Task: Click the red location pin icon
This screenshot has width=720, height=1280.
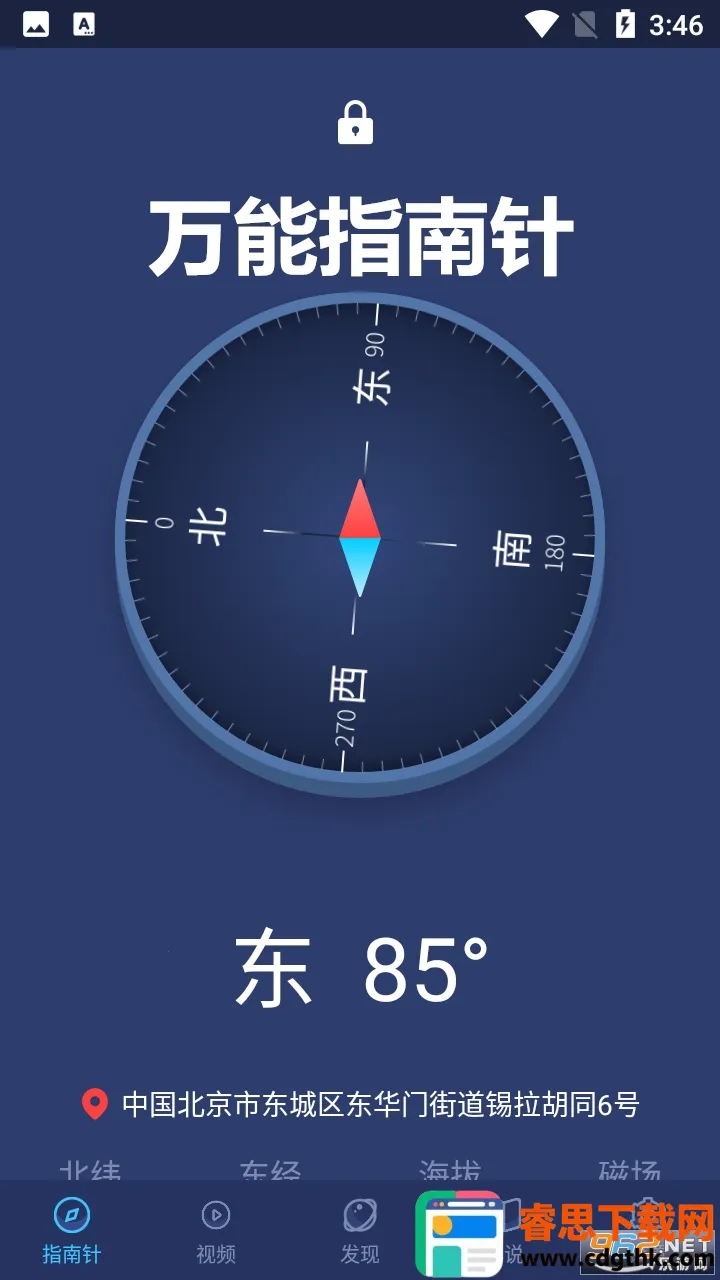Action: coord(95,1105)
